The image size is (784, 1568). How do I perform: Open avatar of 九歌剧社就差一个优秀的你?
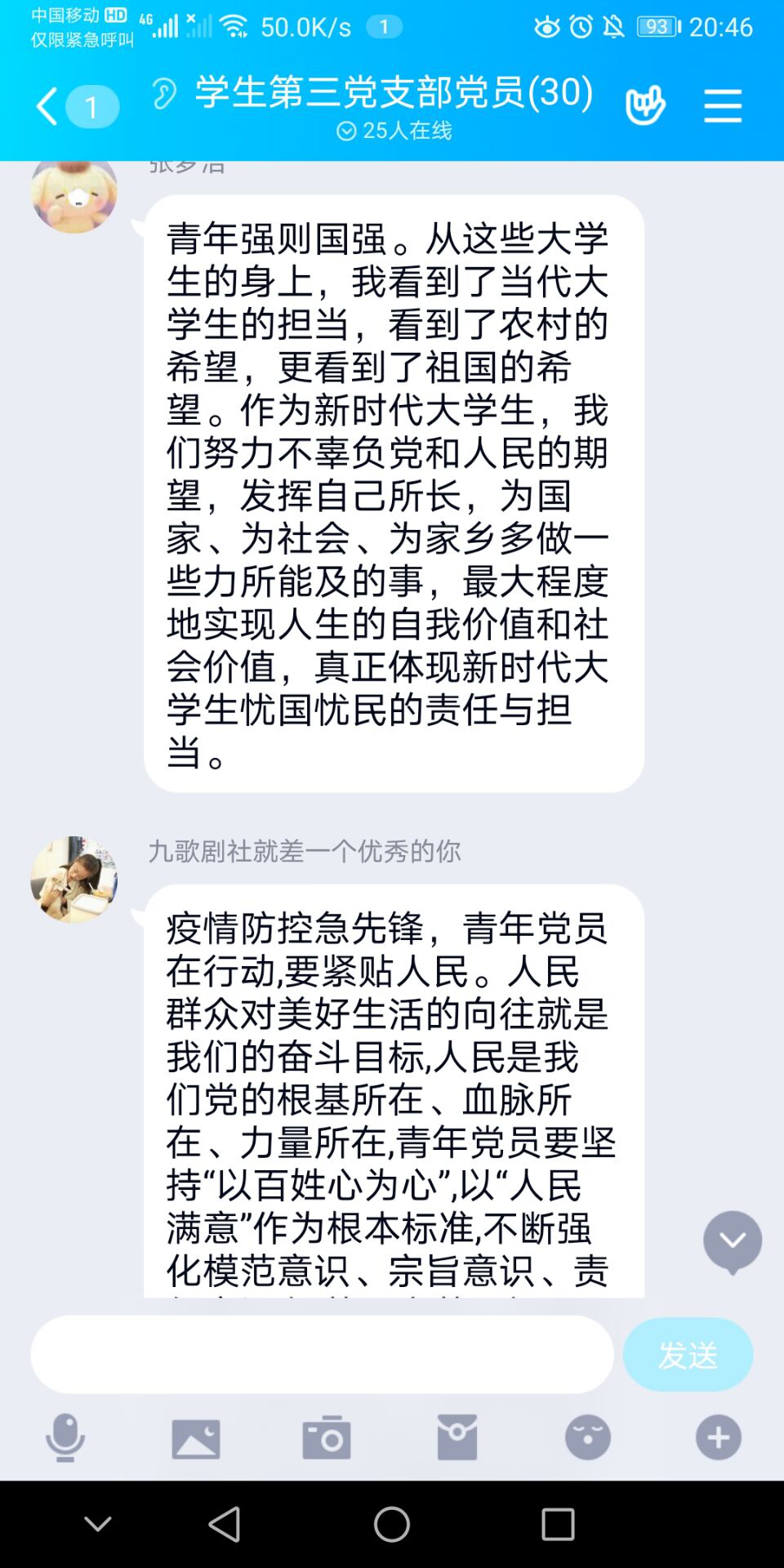point(73,880)
